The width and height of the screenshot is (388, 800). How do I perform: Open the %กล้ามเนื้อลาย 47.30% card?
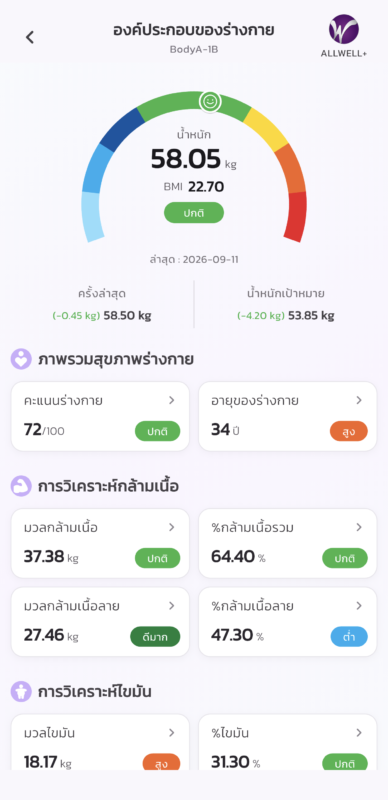[287, 622]
